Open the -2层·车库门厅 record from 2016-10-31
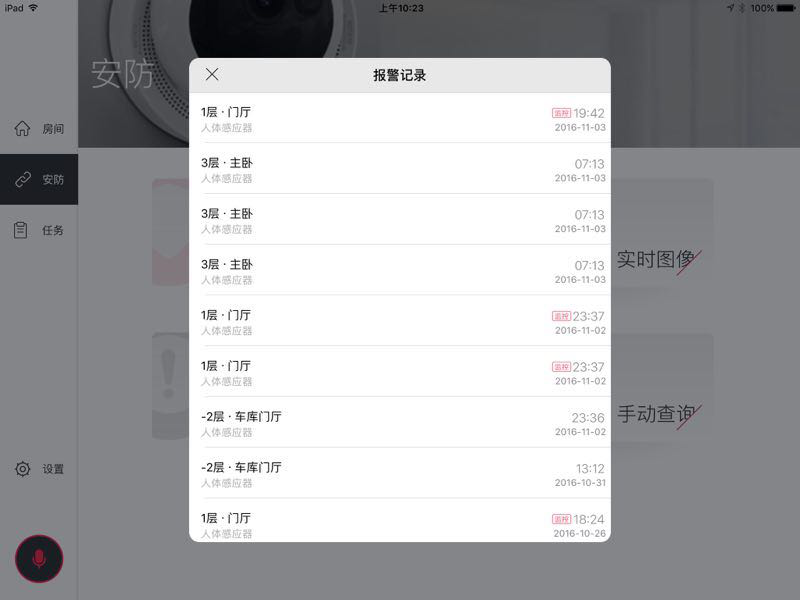 click(x=400, y=474)
